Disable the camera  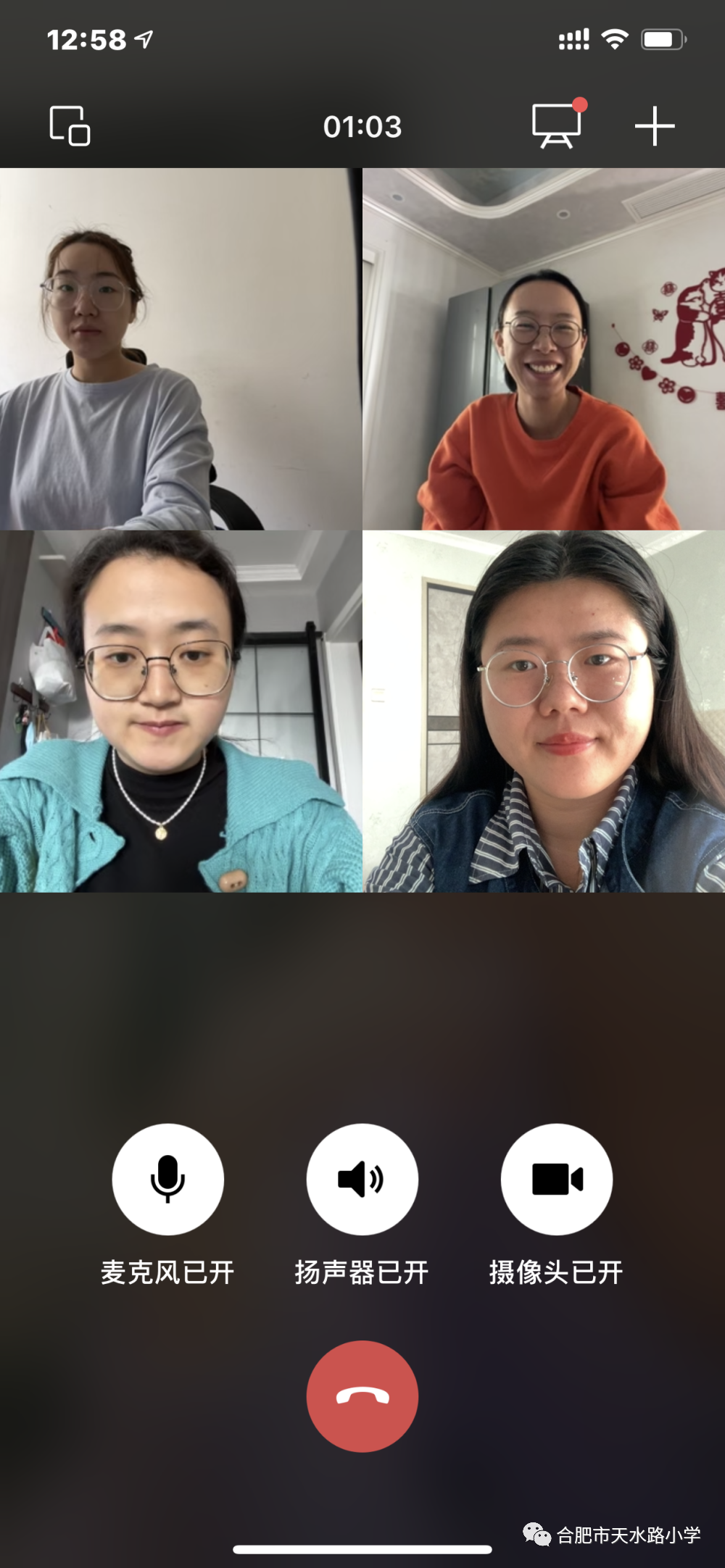(556, 1179)
